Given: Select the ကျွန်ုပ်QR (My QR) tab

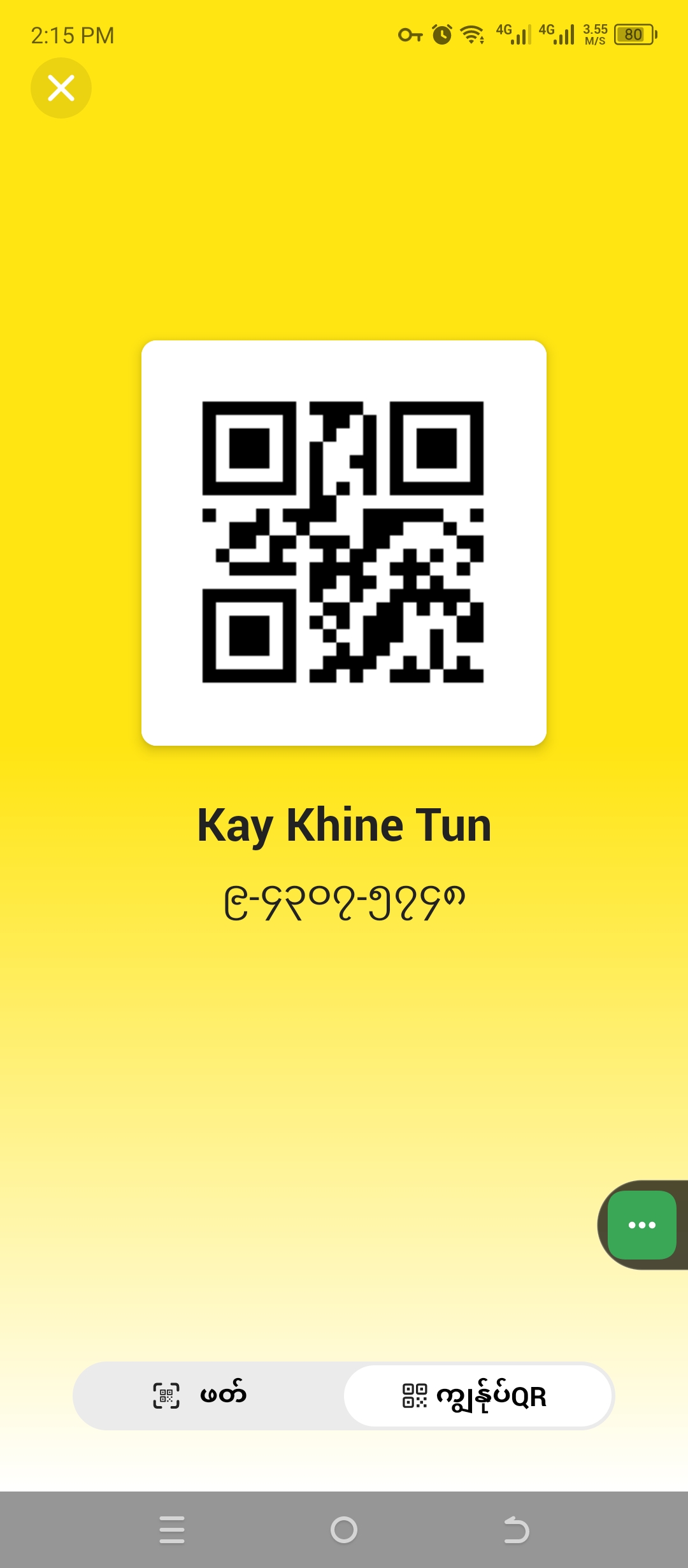Looking at the screenshot, I should coord(478,1395).
